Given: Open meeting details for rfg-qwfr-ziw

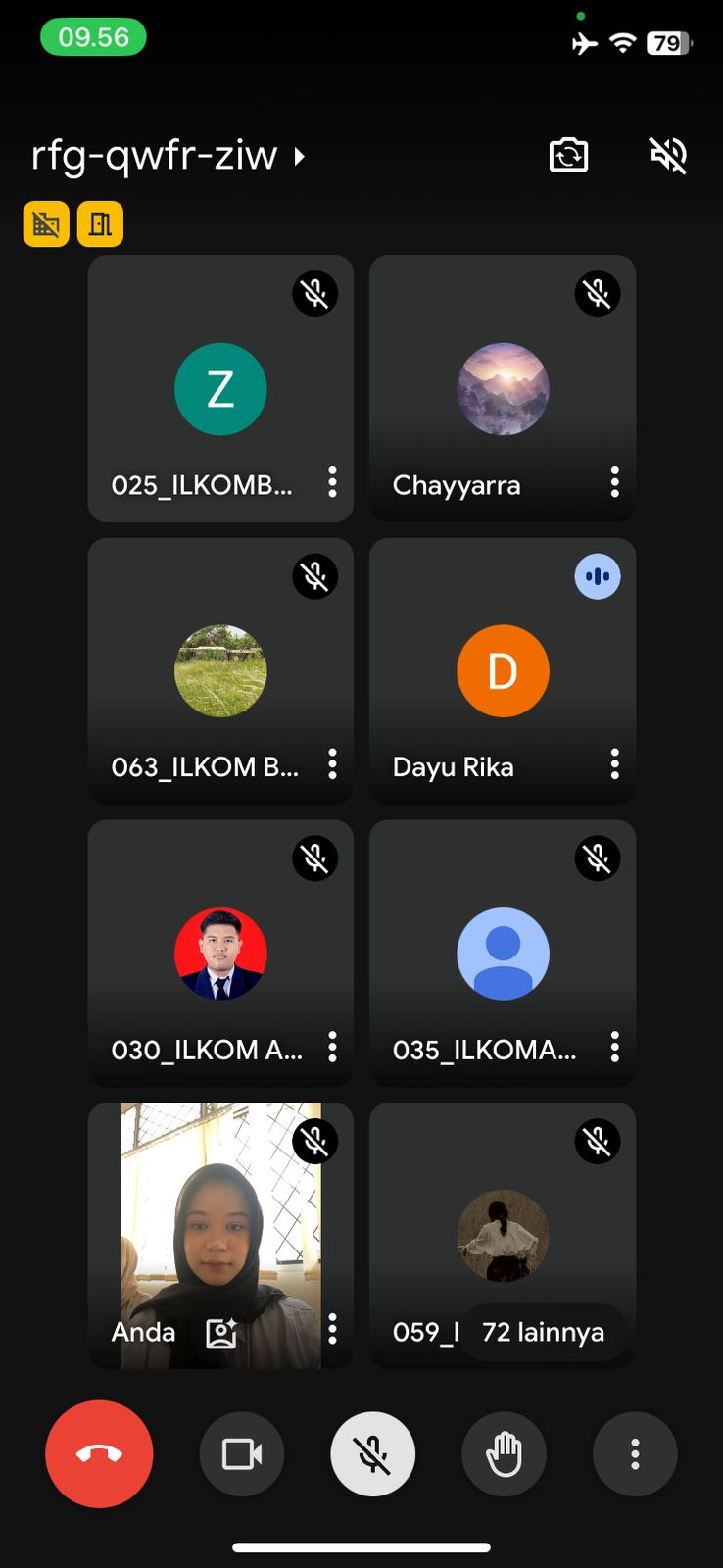Looking at the screenshot, I should 169,156.
